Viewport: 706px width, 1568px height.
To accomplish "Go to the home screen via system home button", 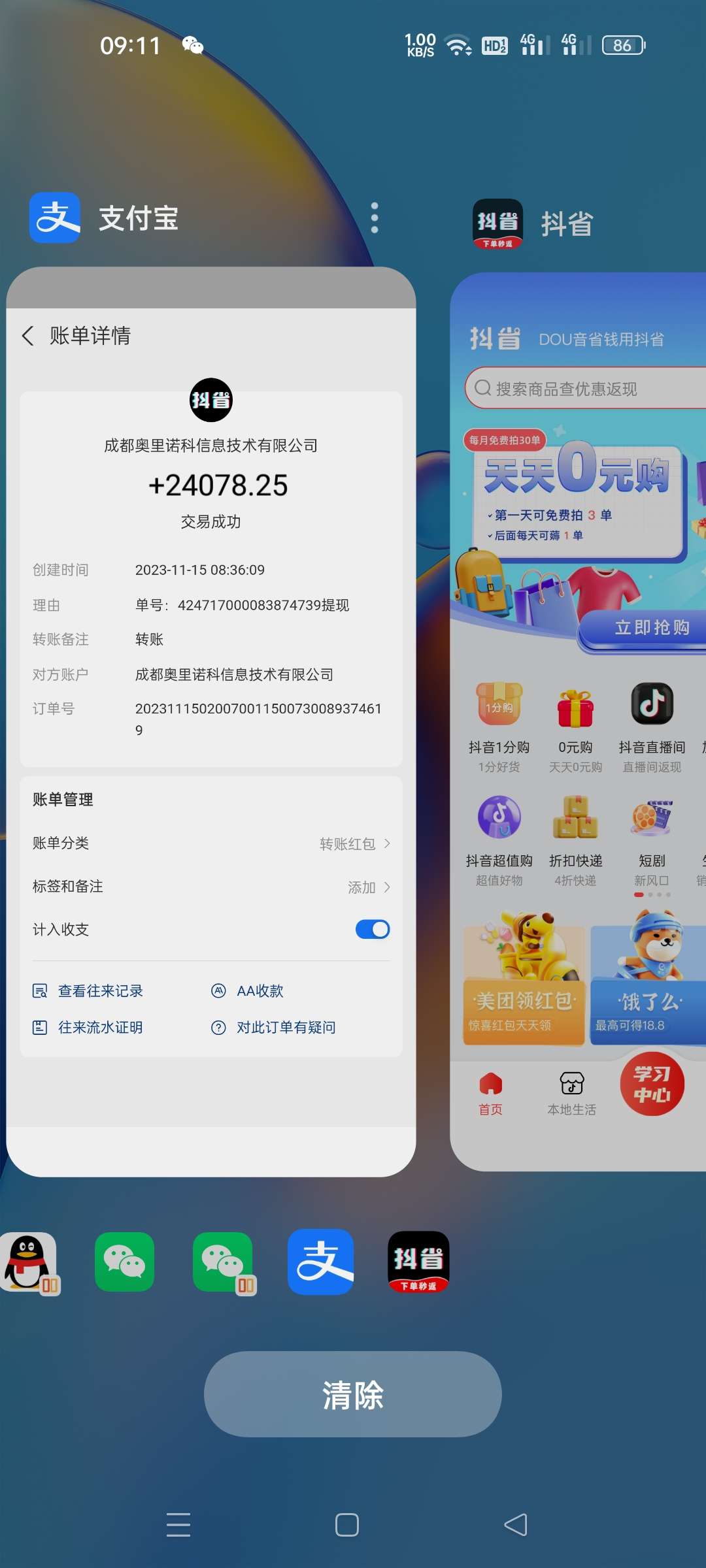I will pyautogui.click(x=346, y=1525).
